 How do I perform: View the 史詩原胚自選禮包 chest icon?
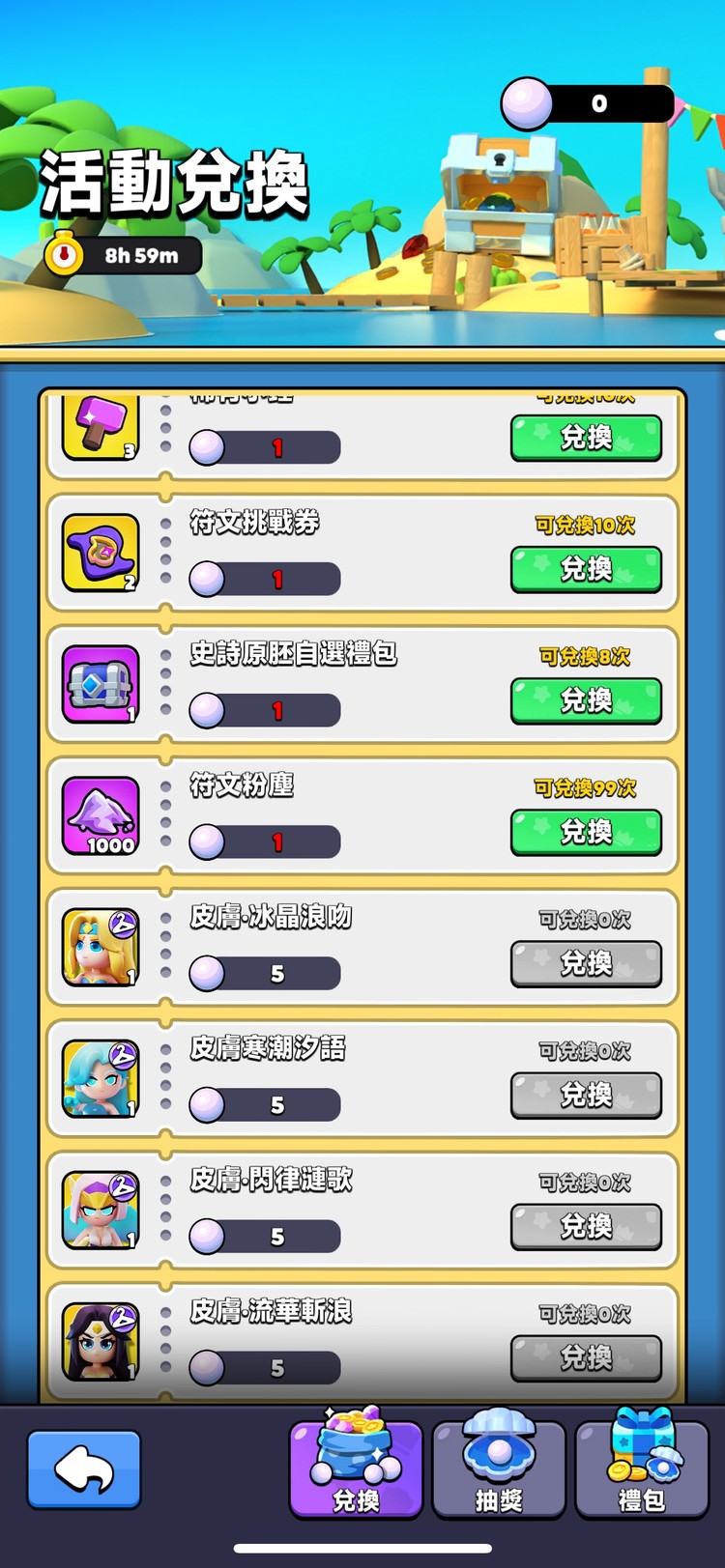[x=101, y=684]
